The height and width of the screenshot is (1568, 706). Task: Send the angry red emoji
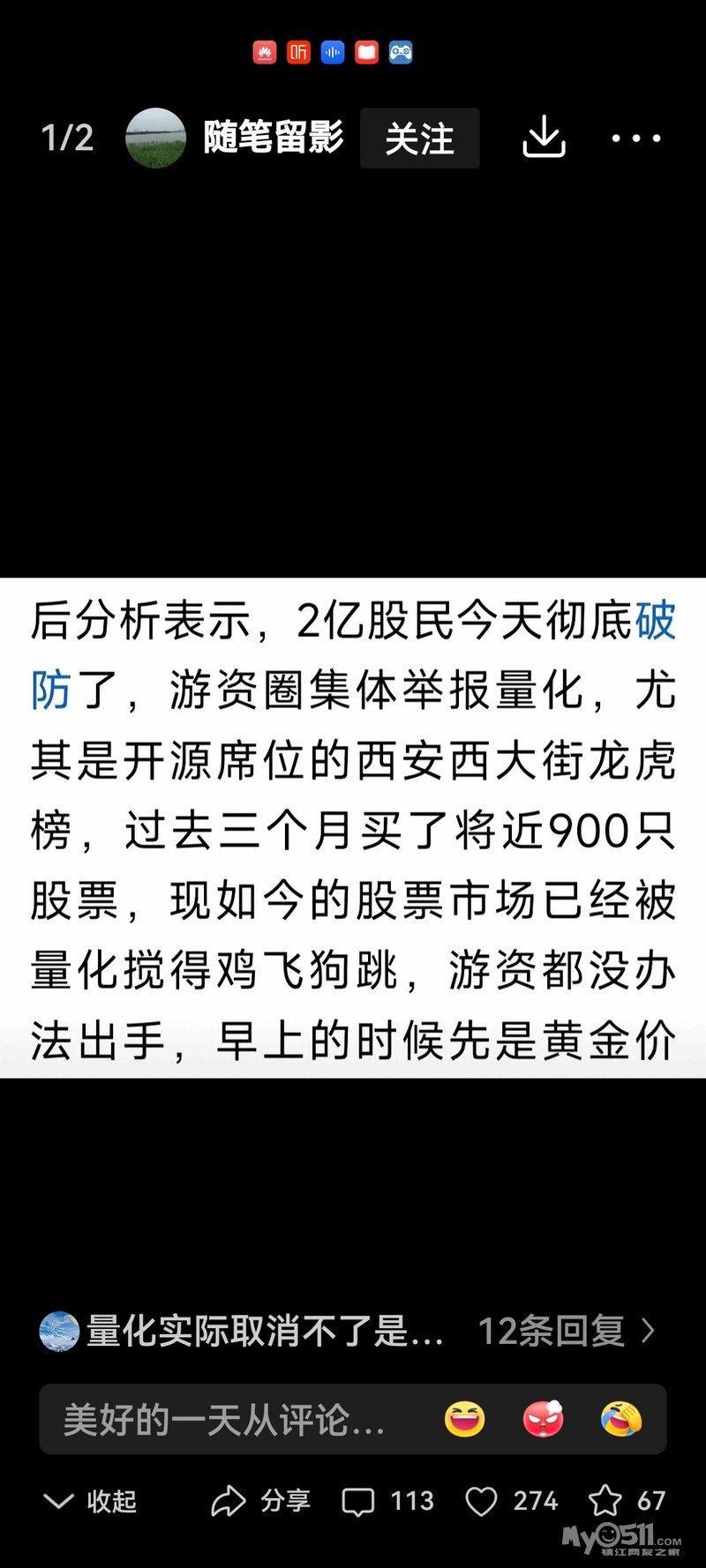pyautogui.click(x=543, y=1419)
